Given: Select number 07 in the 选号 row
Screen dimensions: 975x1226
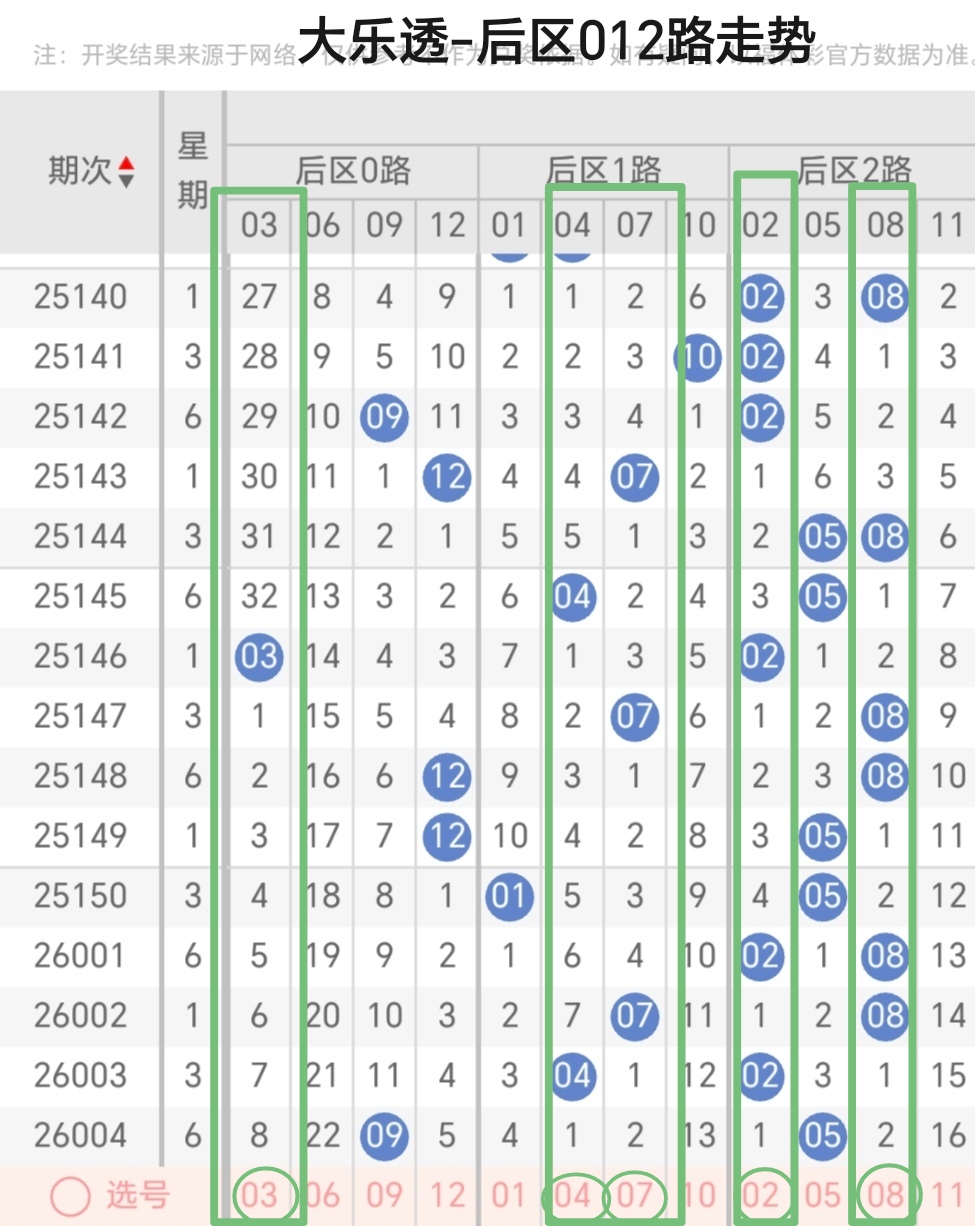Looking at the screenshot, I should point(634,1195).
